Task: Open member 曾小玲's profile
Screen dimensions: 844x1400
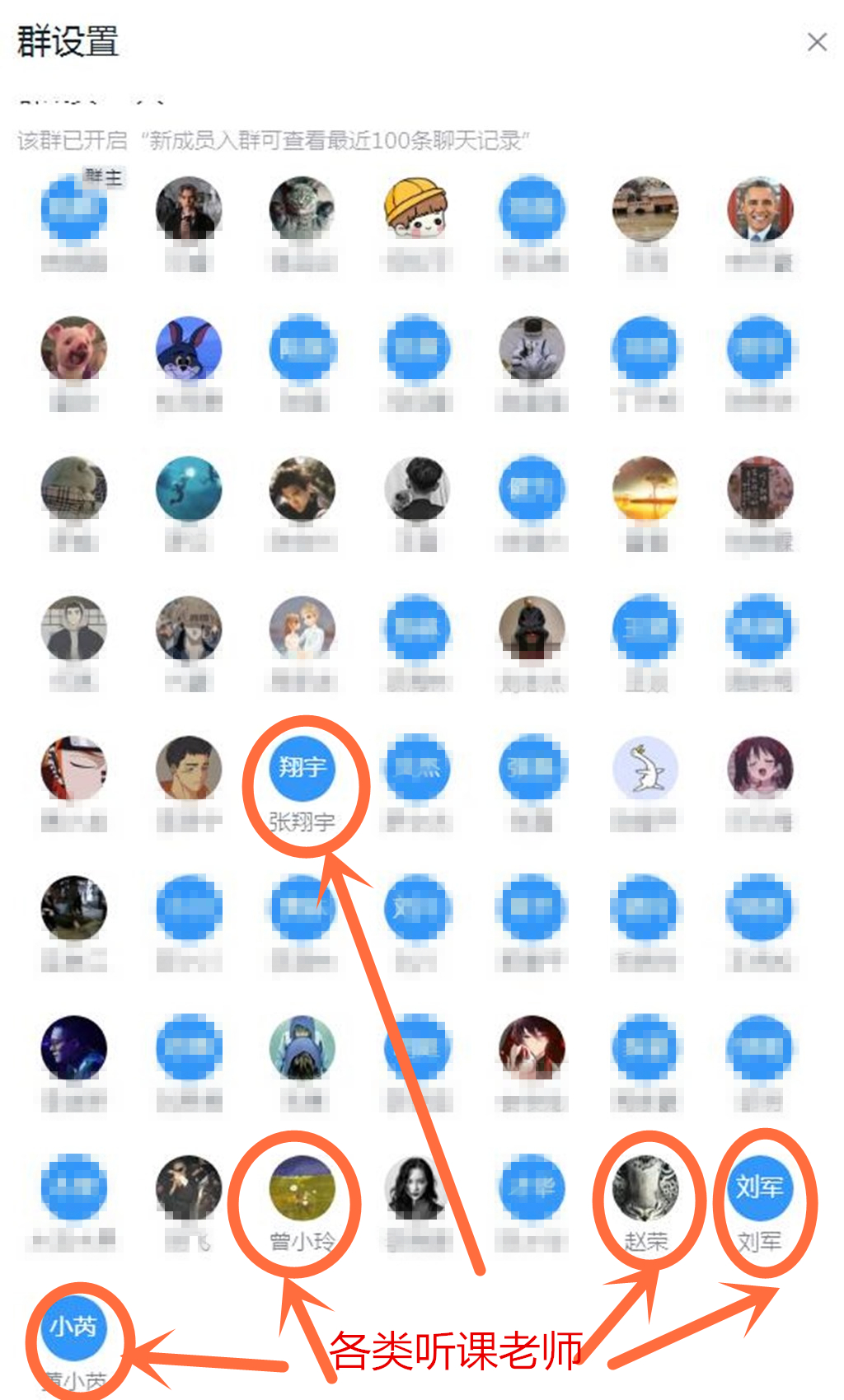Action: coord(302,1187)
